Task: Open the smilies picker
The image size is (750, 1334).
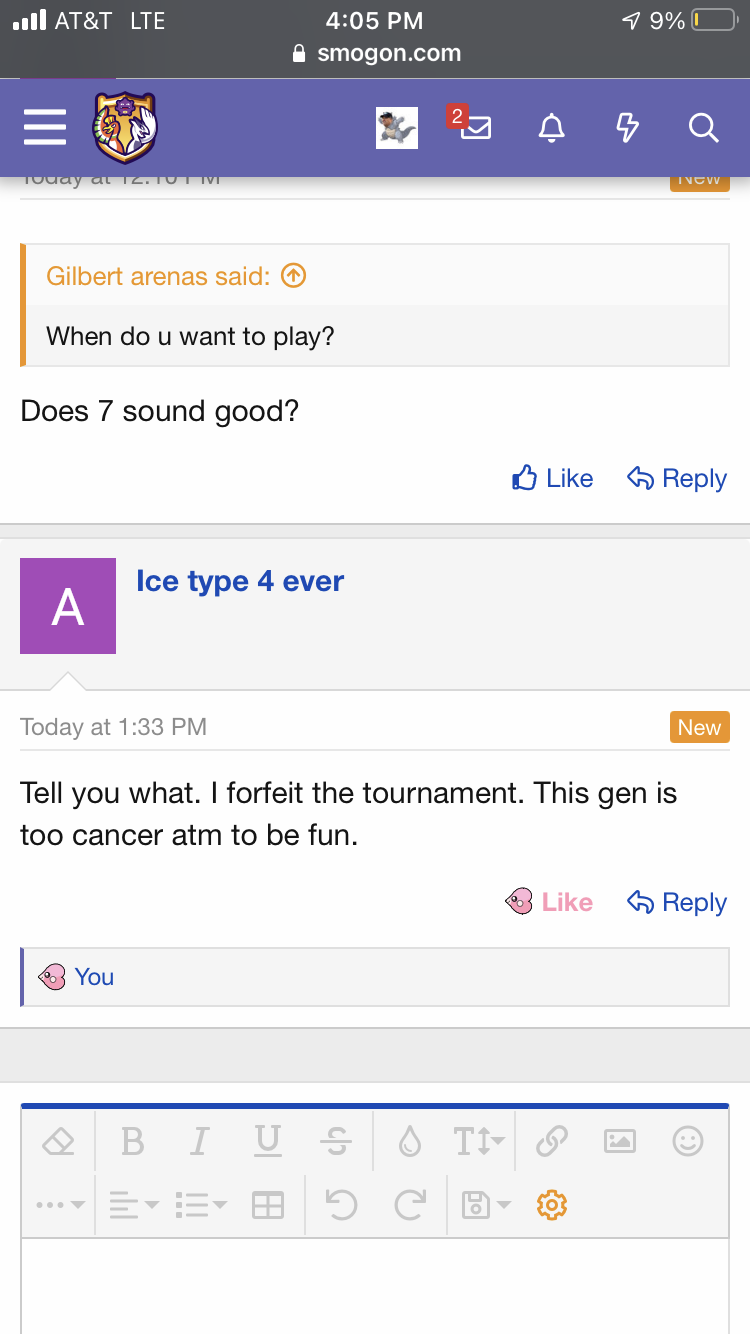Action: pyautogui.click(x=688, y=1141)
